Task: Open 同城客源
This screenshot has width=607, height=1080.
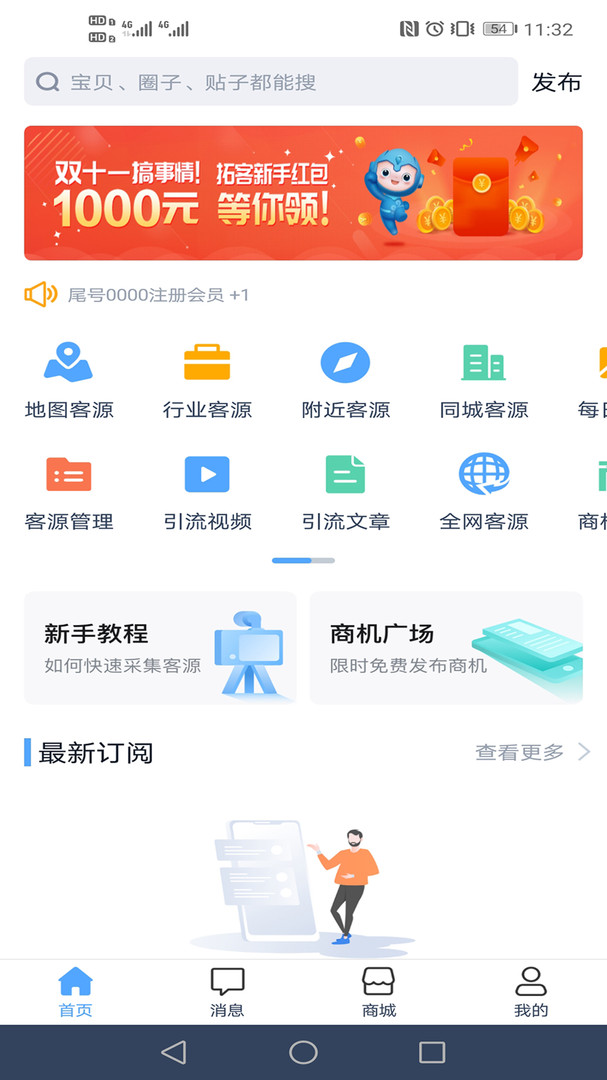Action: pyautogui.click(x=484, y=380)
